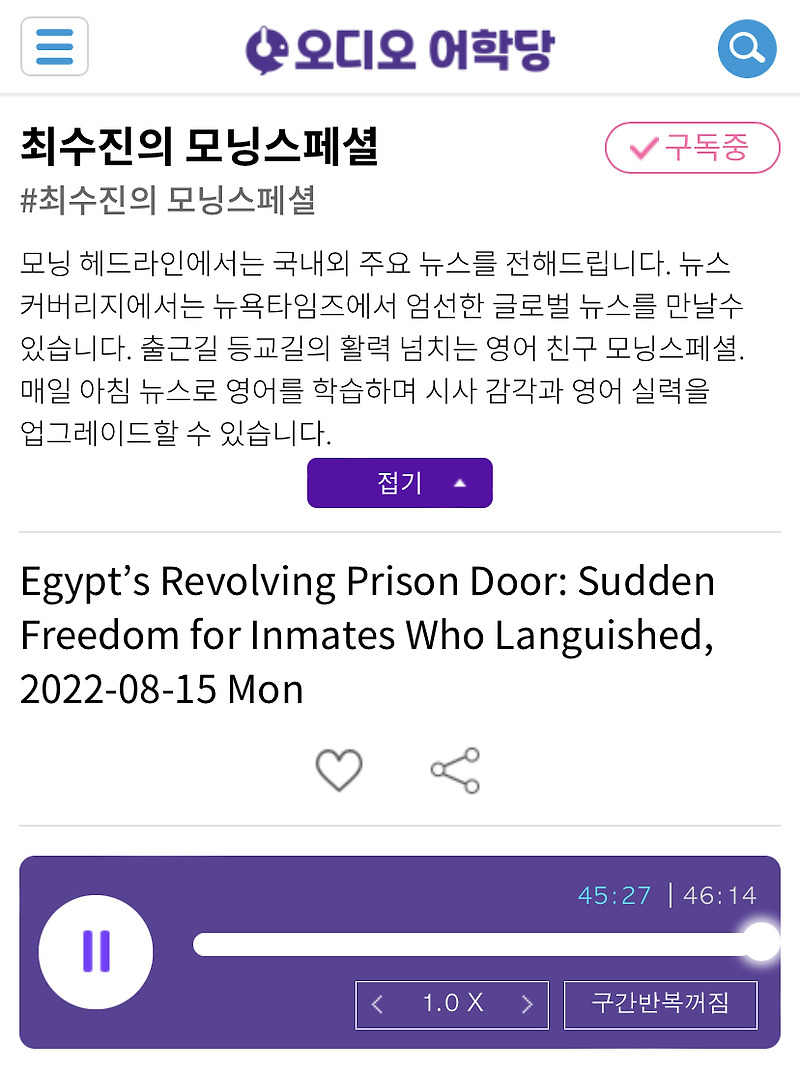Viewport: 800px width, 1071px height.
Task: Toggle the 구독중 subscription status
Action: 692,147
